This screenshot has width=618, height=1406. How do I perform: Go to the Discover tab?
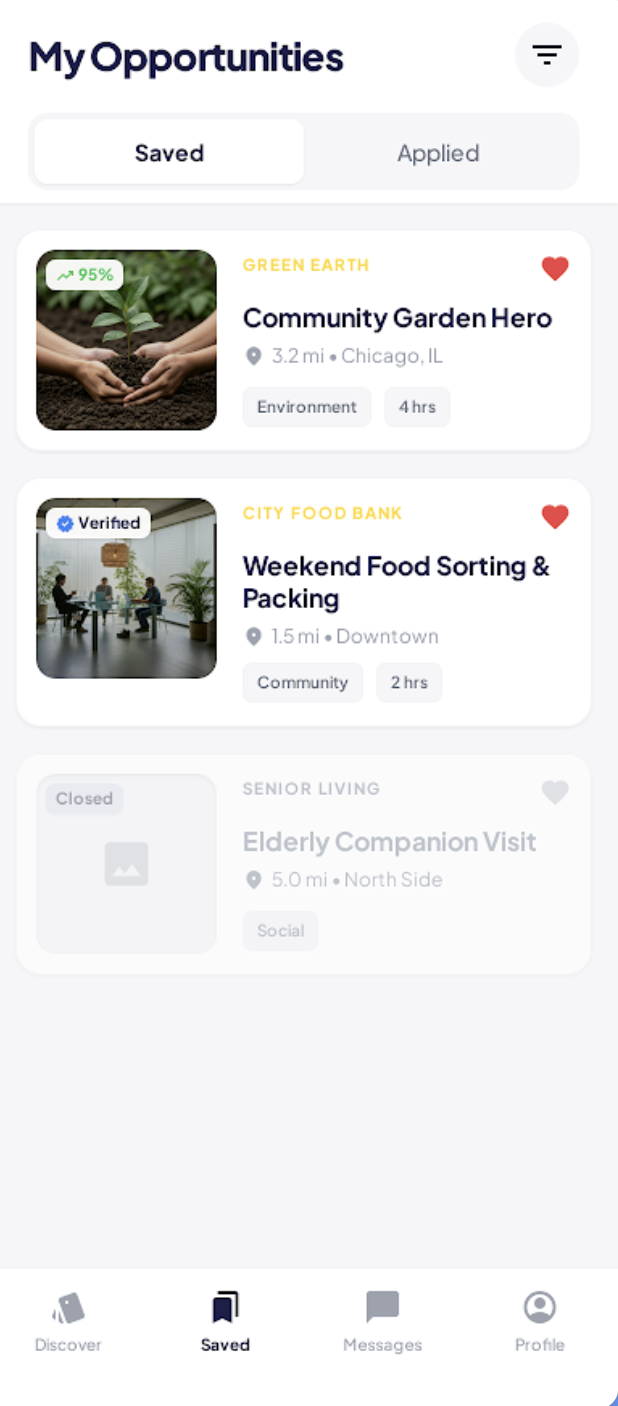pyautogui.click(x=68, y=1322)
